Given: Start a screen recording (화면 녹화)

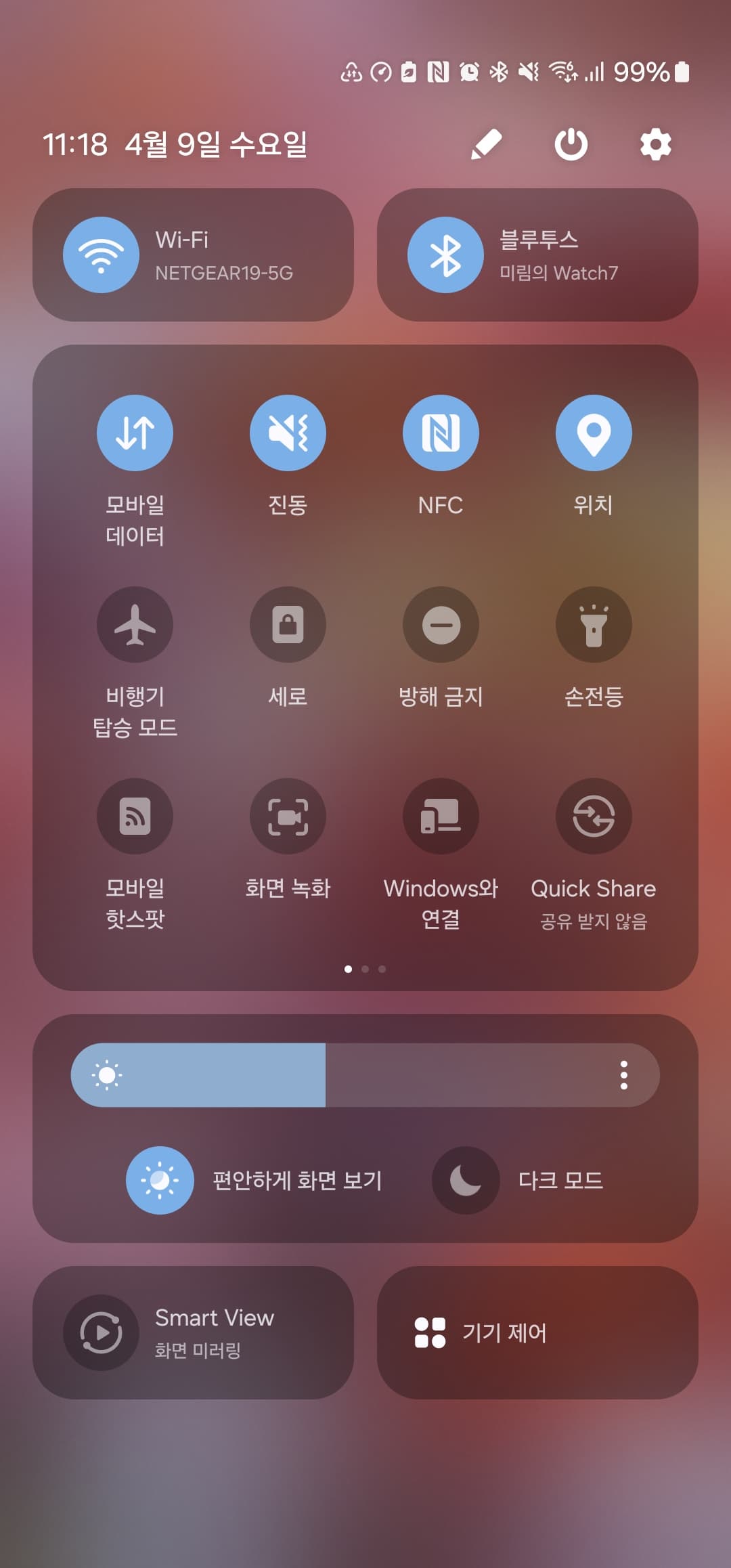Looking at the screenshot, I should (x=288, y=816).
